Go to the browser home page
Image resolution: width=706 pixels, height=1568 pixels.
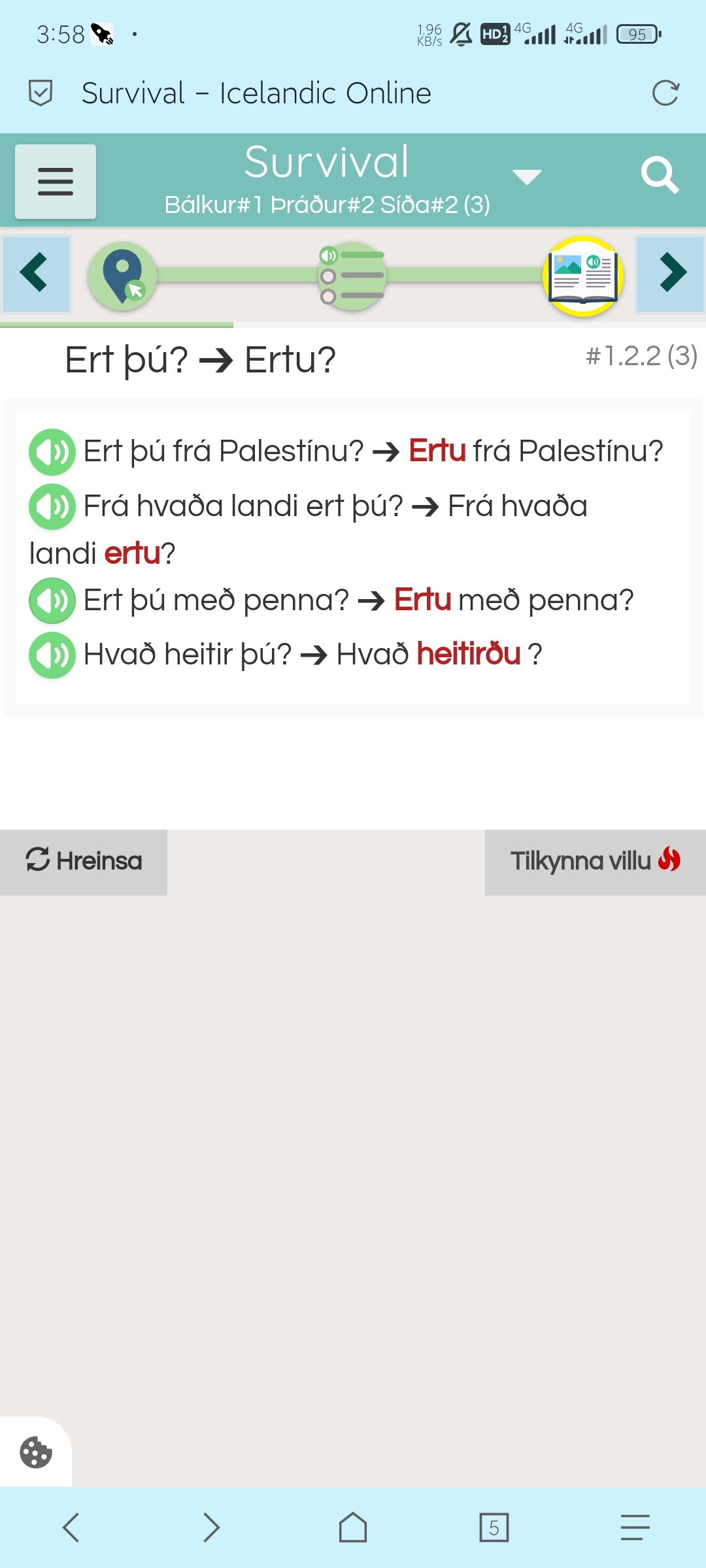353,1527
